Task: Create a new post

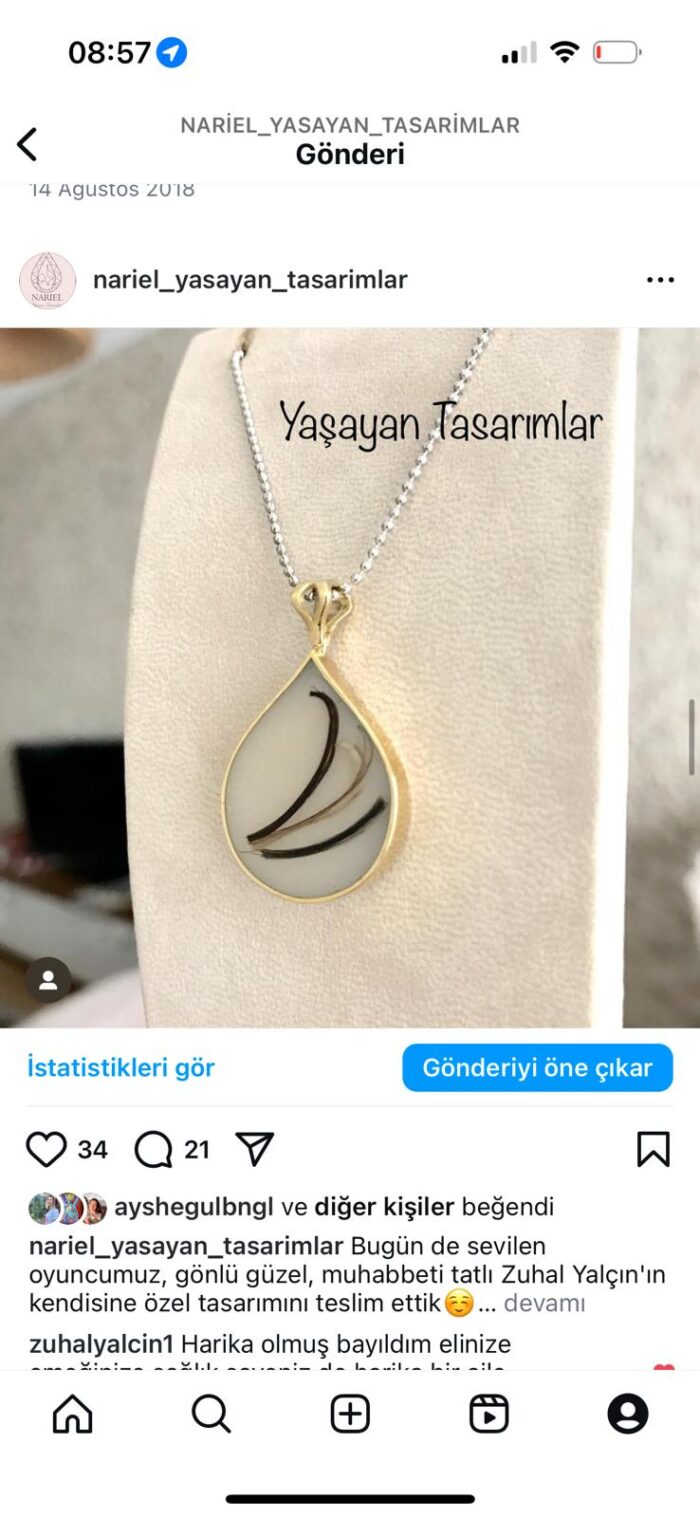Action: coord(350,1414)
